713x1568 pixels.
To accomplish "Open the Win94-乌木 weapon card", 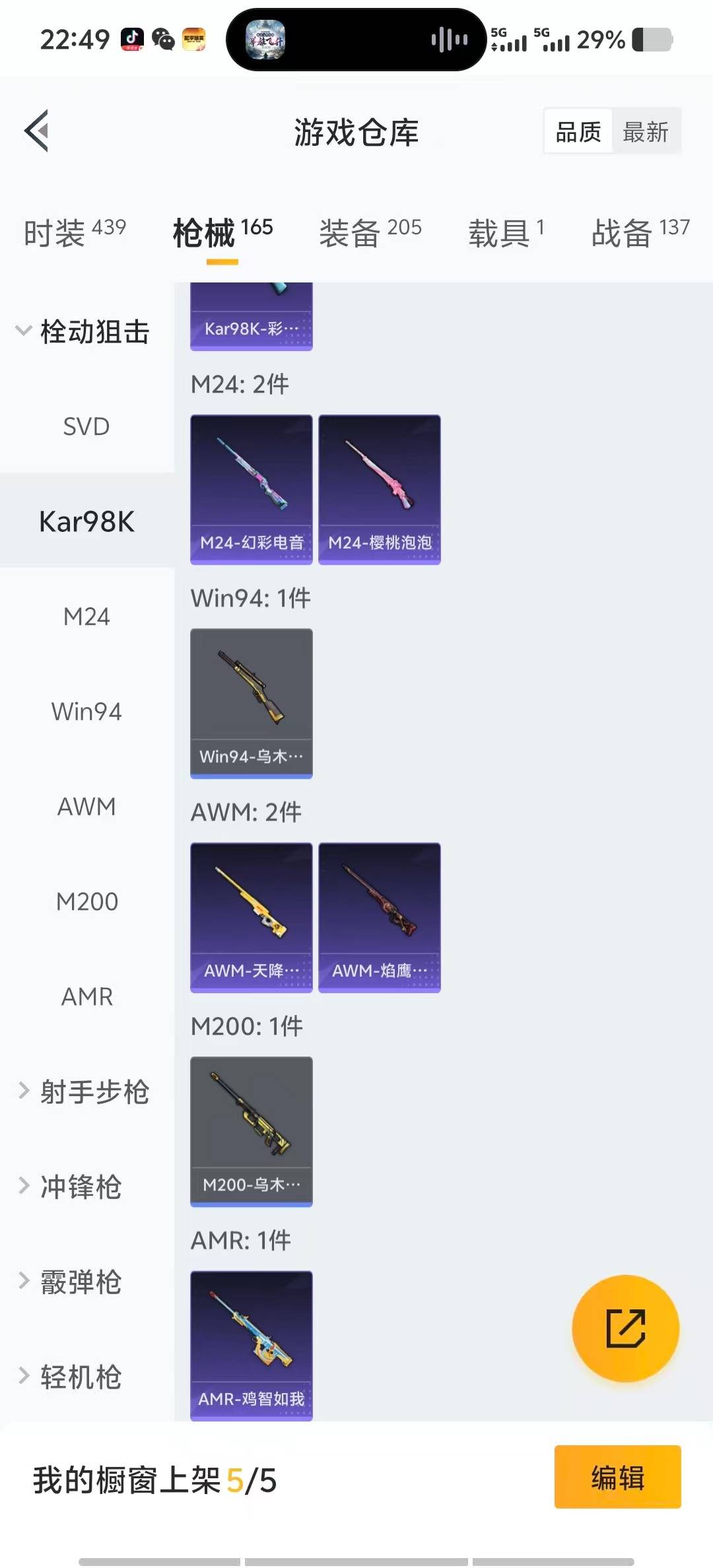I will 252,703.
